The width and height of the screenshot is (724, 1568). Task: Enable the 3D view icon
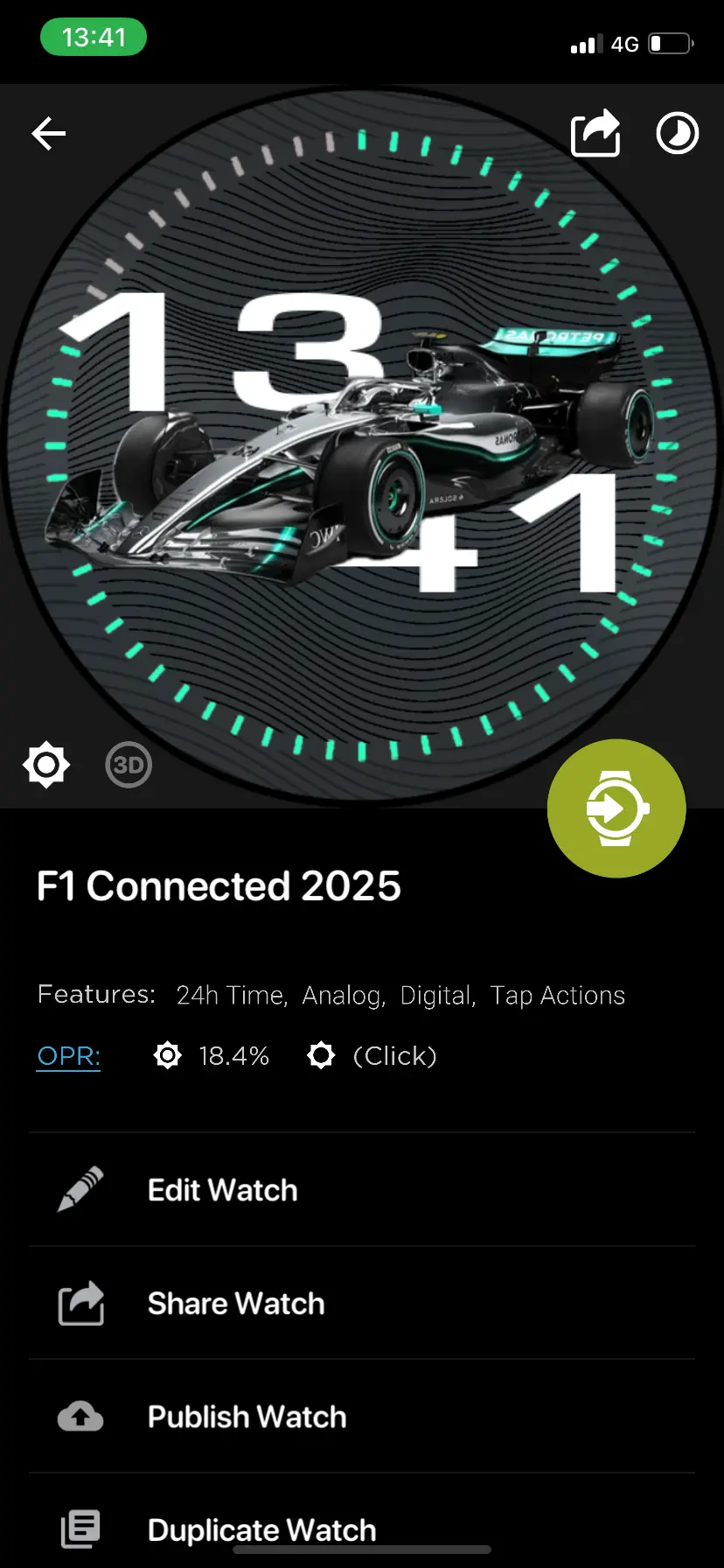(129, 765)
